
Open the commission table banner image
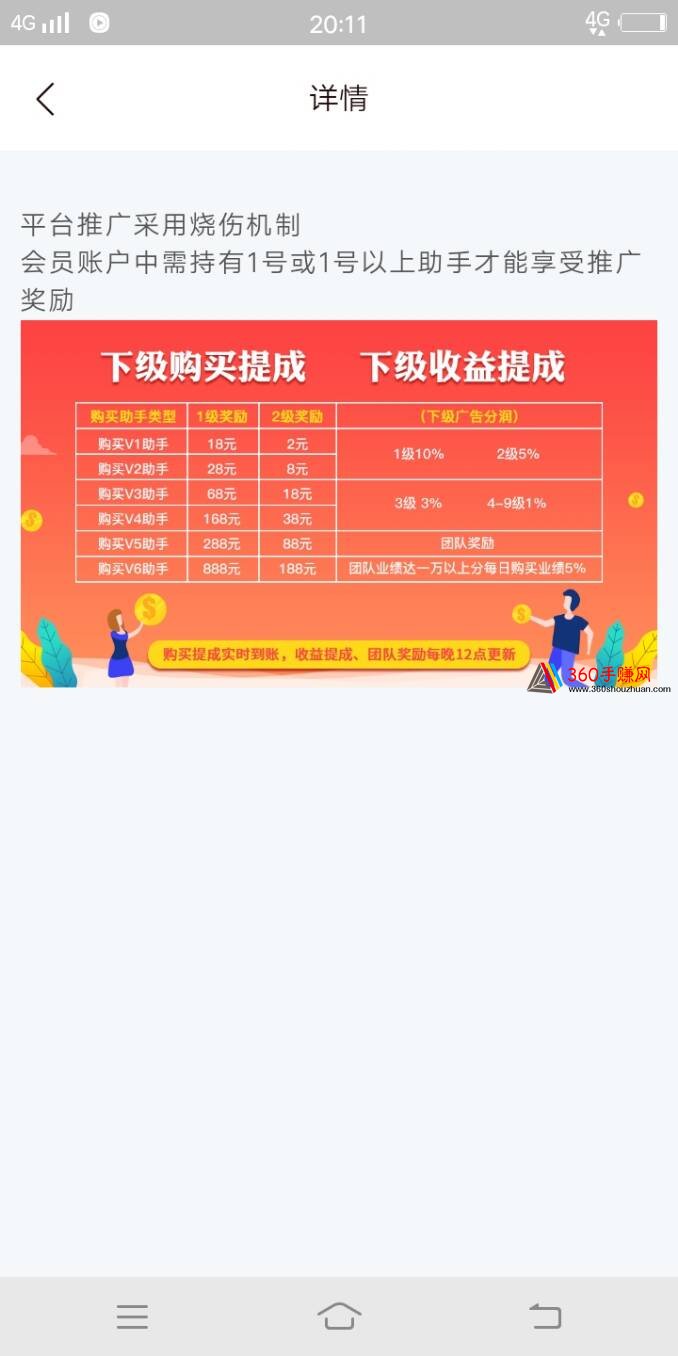[x=338, y=503]
